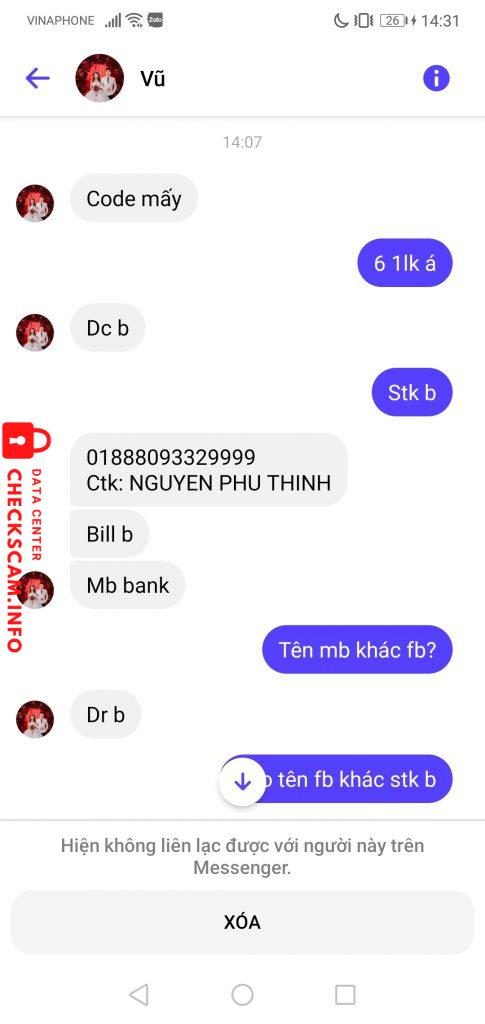This screenshot has width=485, height=1024.
Task: Open the conversation info icon
Action: point(436,78)
